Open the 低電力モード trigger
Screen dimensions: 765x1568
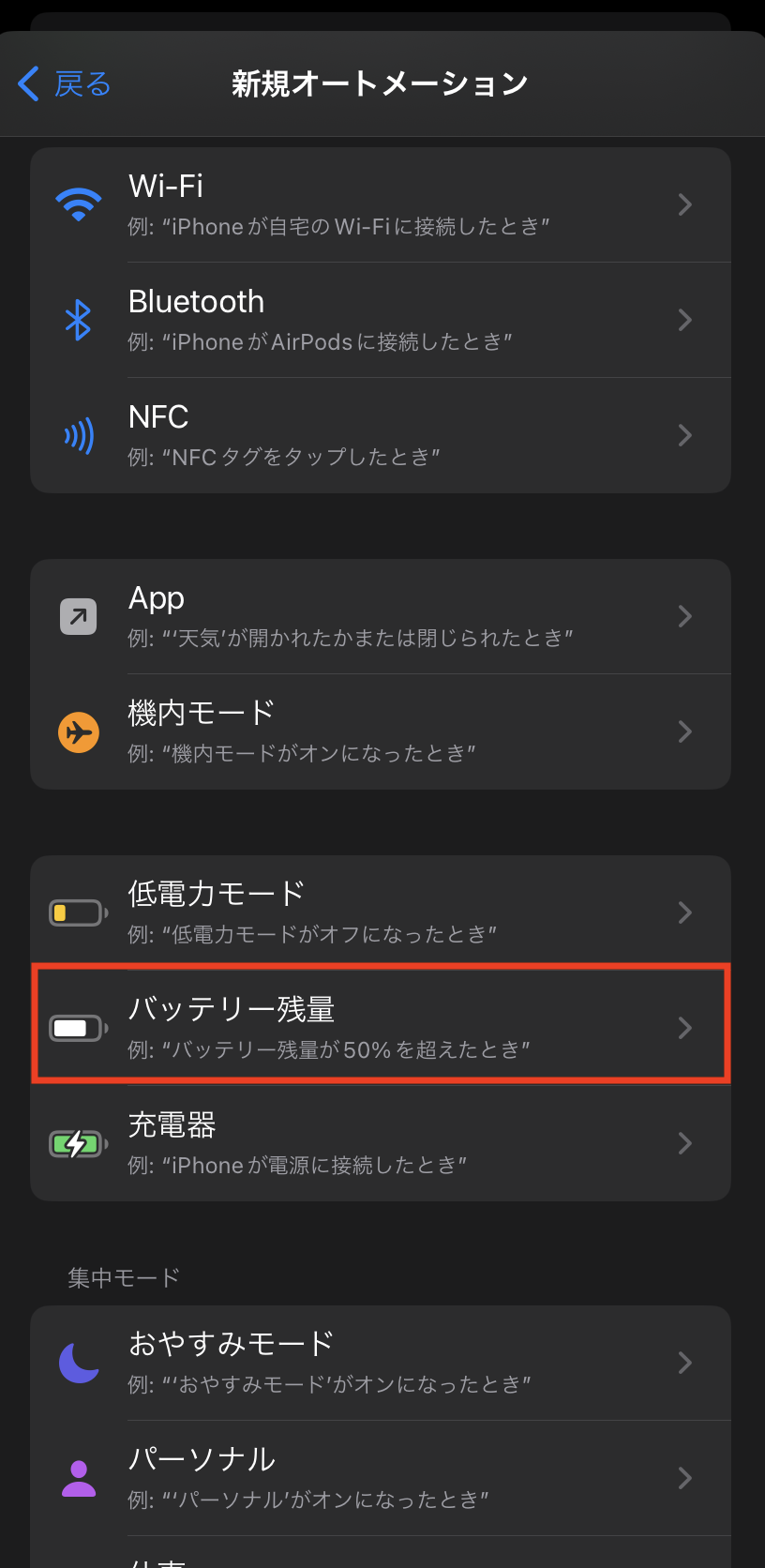coord(380,912)
